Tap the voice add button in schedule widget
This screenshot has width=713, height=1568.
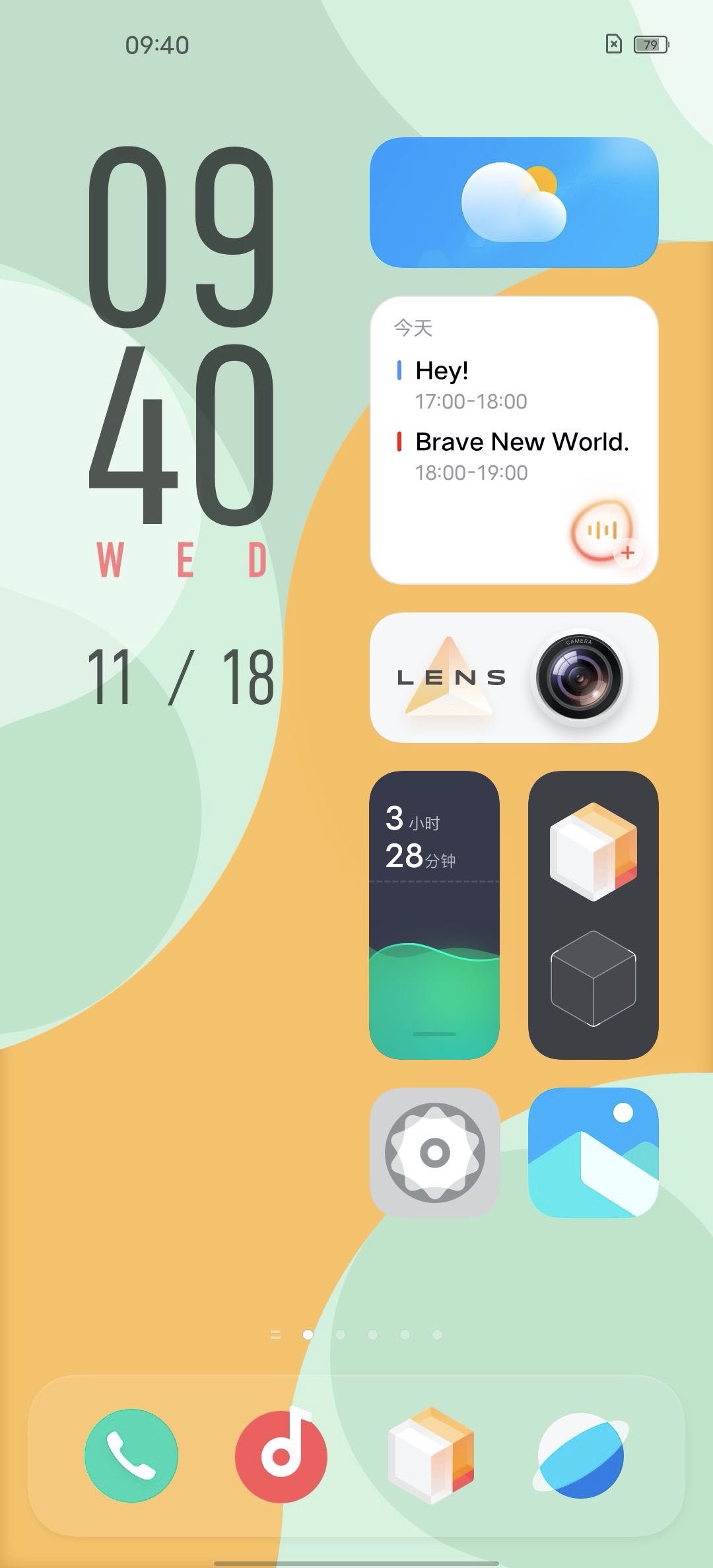pyautogui.click(x=603, y=531)
